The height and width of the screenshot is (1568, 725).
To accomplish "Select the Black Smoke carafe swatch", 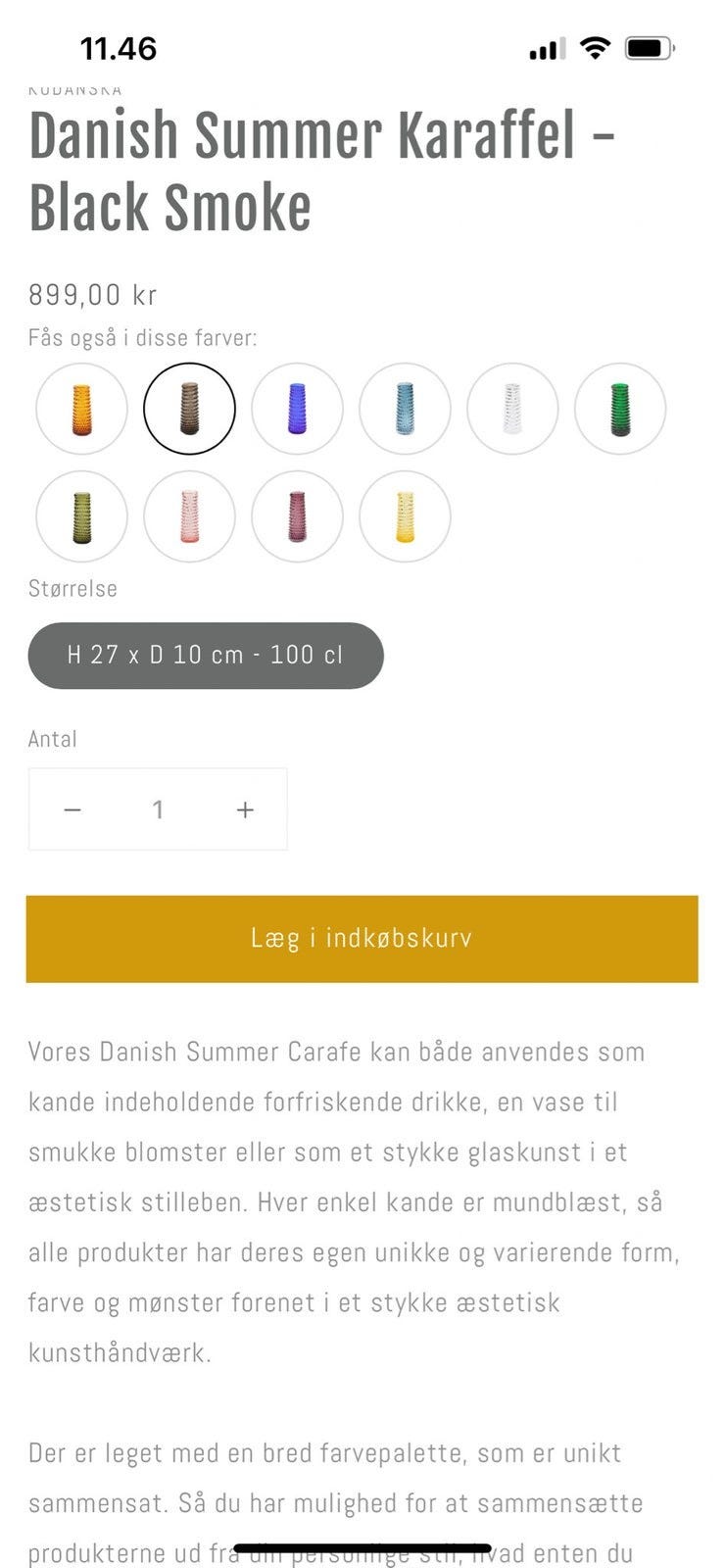I will (x=189, y=409).
